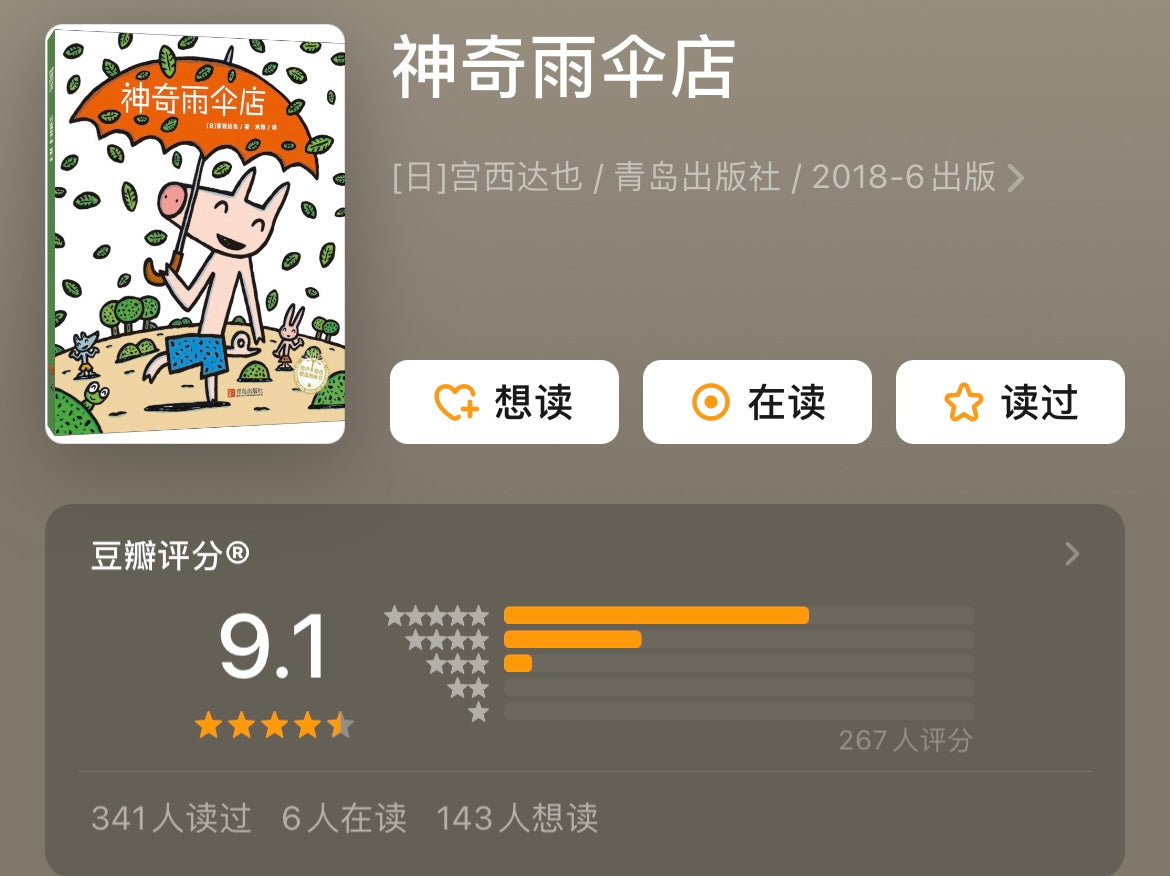1170x876 pixels.
Task: Mark book as 想读 (want to read)
Action: pyautogui.click(x=504, y=402)
